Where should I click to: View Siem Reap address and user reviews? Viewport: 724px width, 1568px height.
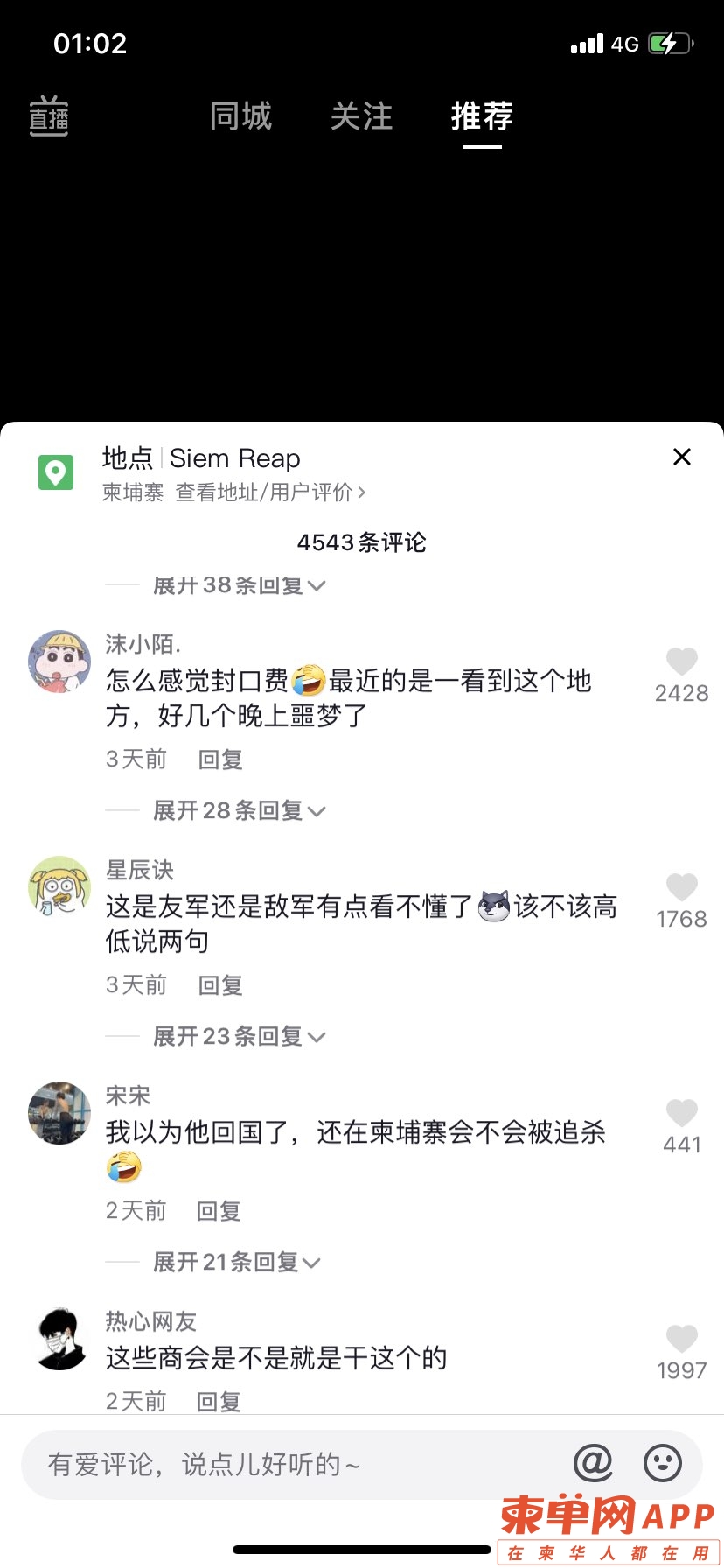pos(269,493)
